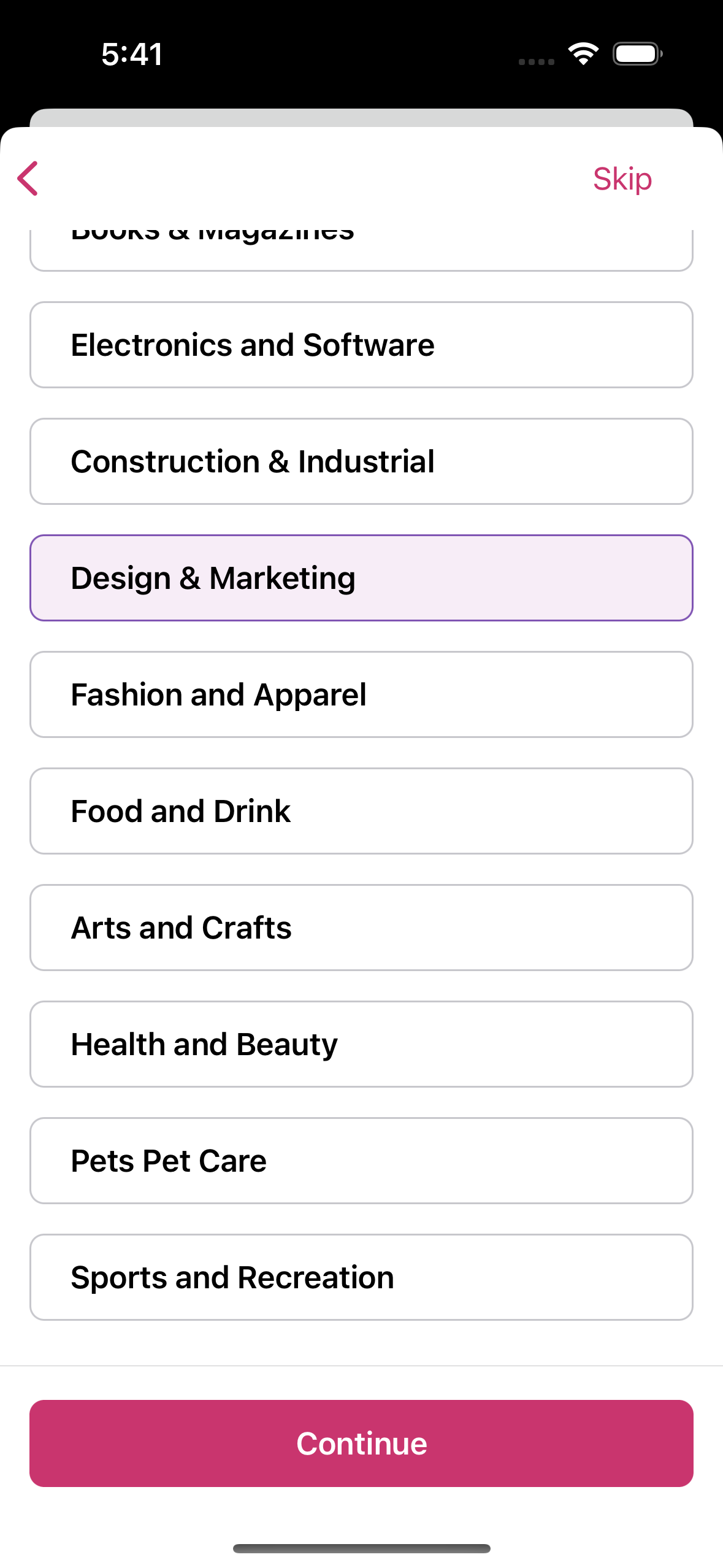Select Health and Beauty option
Screen dimensions: 723x1568
(x=361, y=1044)
